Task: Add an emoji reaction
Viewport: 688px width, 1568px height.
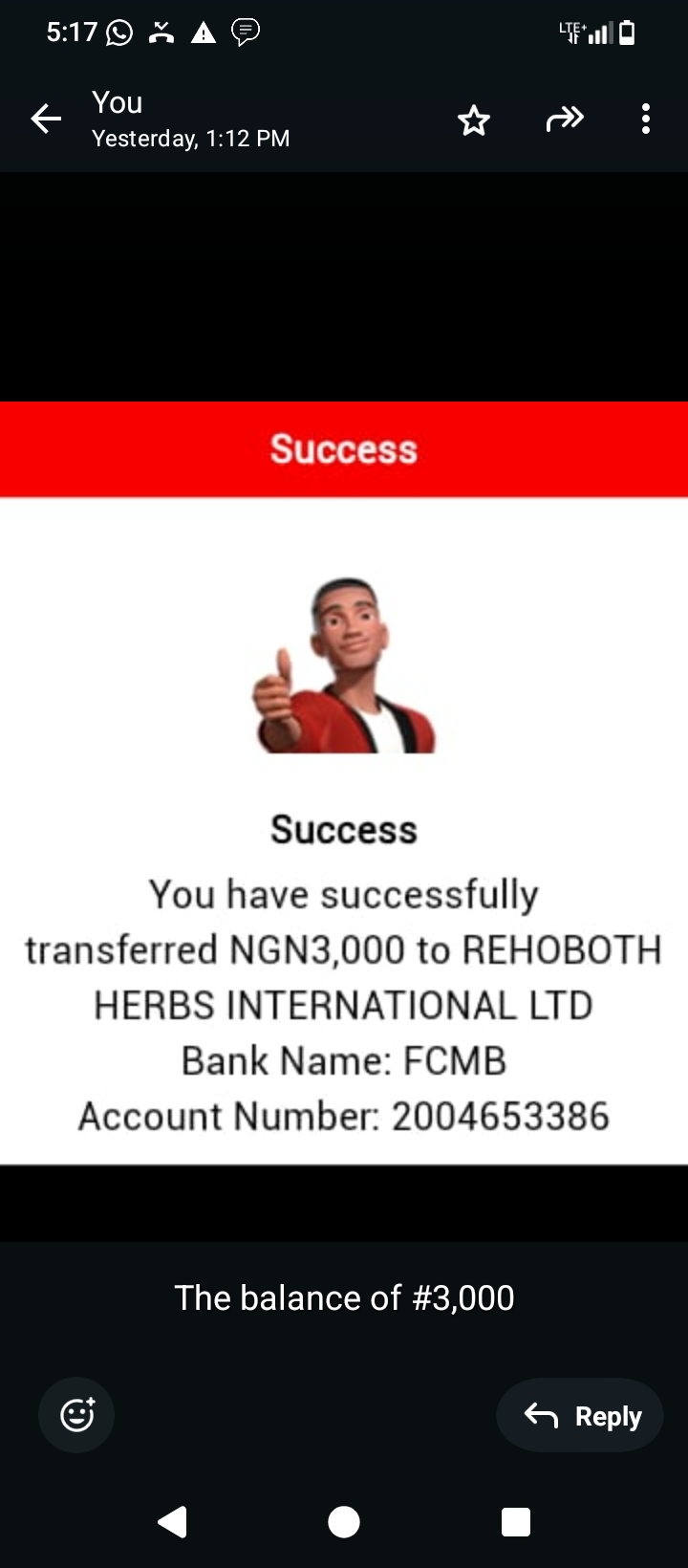Action: pyautogui.click(x=76, y=1415)
